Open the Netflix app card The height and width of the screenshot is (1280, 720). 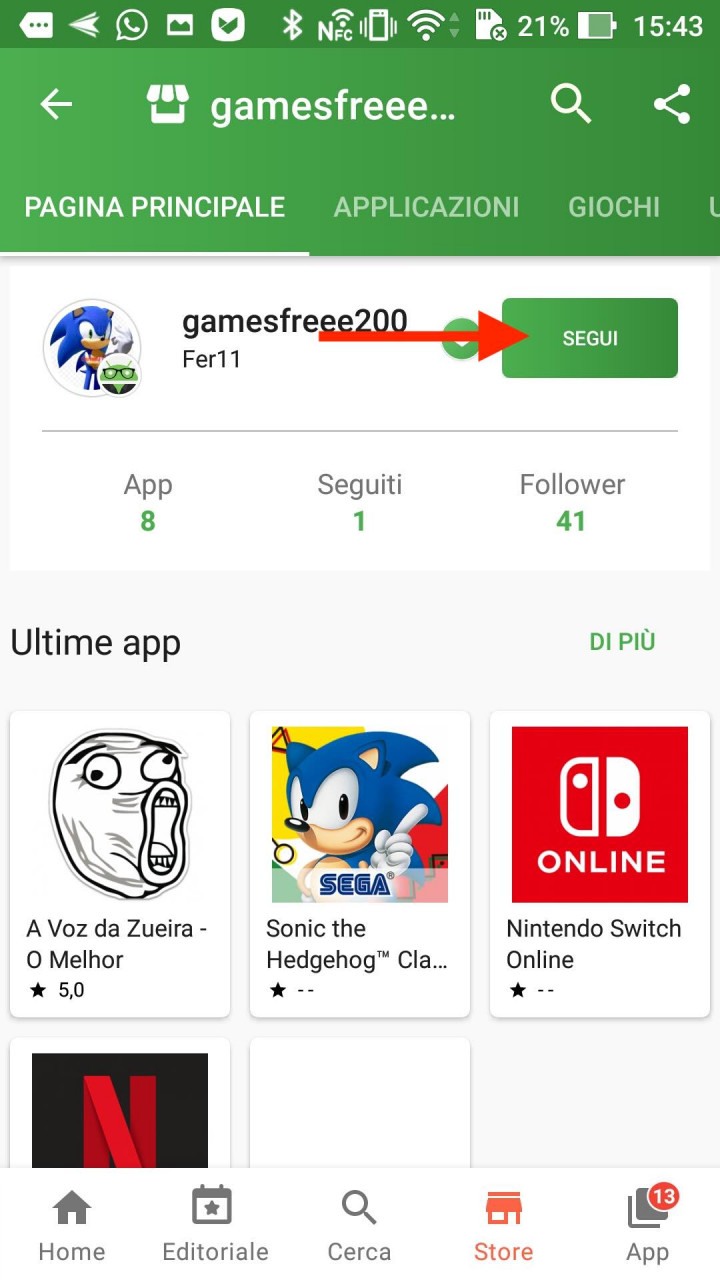120,1103
